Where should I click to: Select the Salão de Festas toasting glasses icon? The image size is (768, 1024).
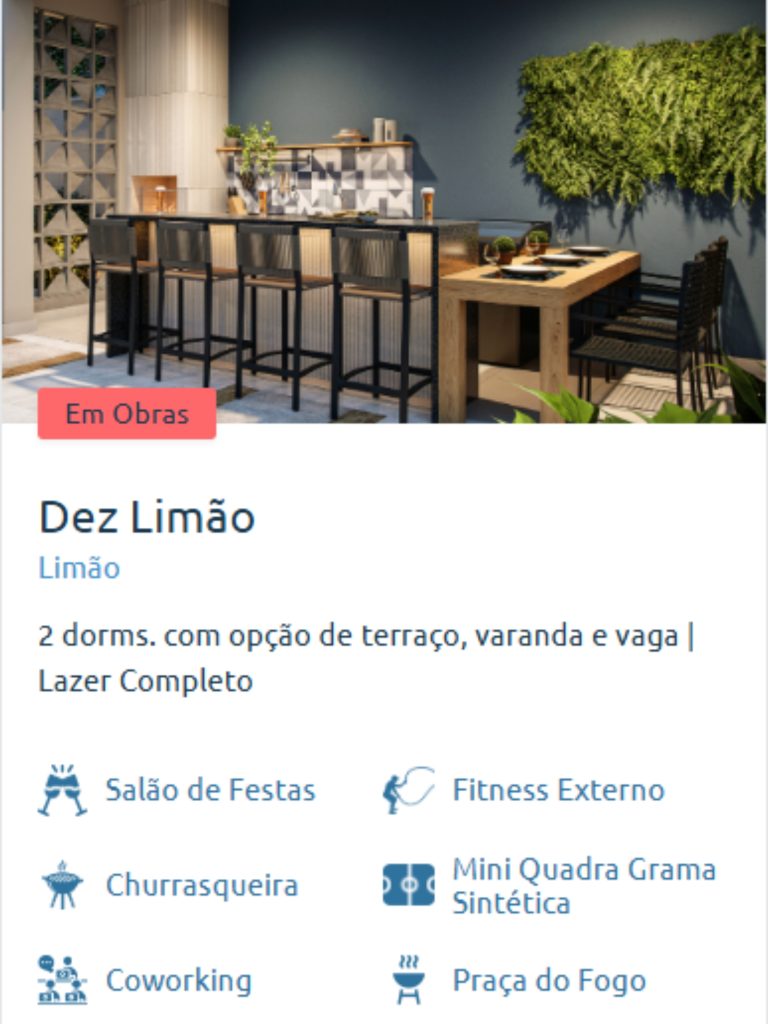62,789
